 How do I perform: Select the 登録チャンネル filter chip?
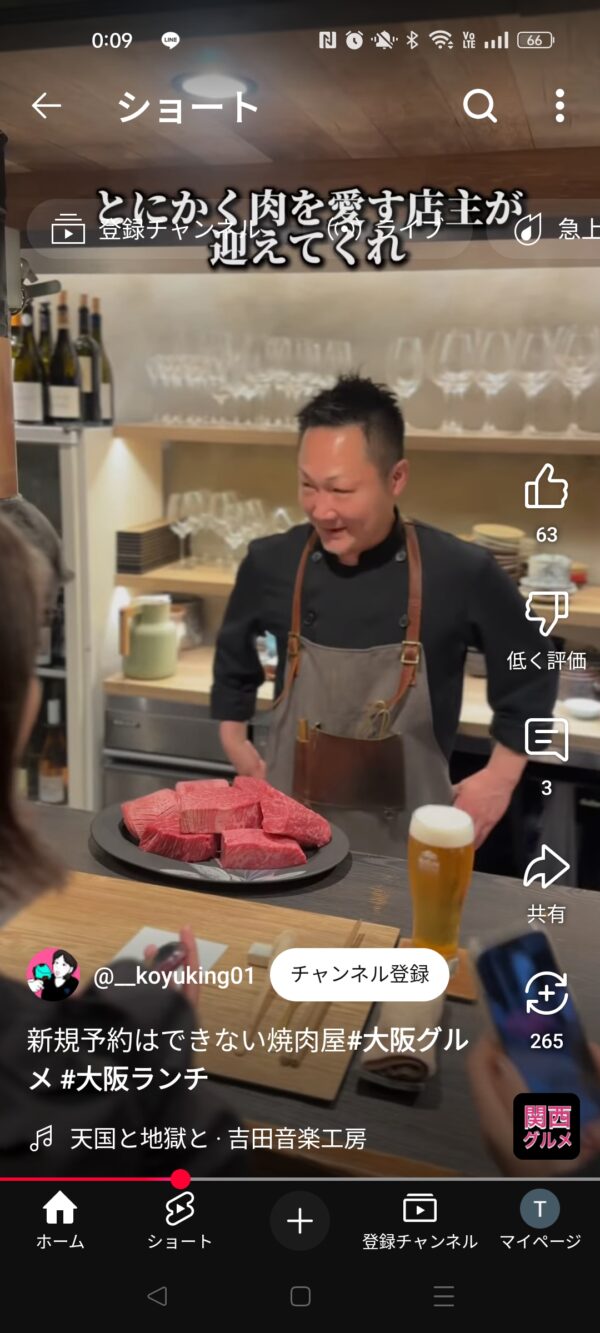tap(140, 230)
